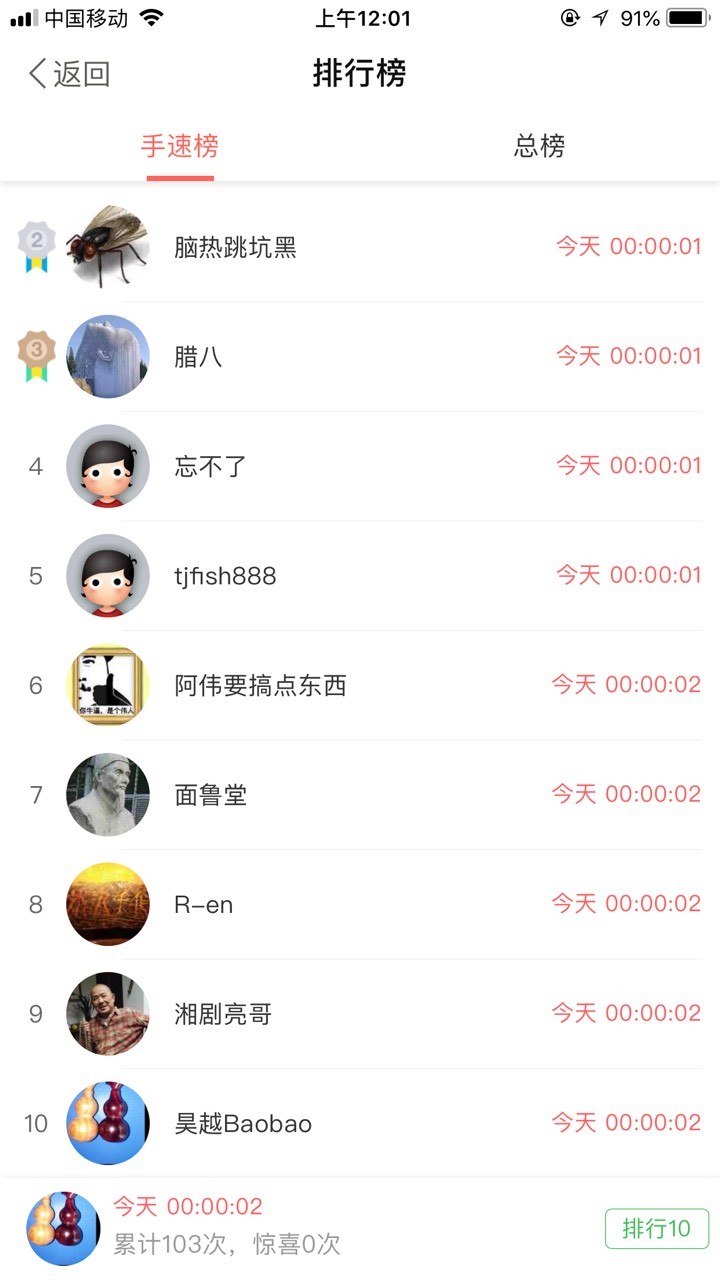
Task: Open 忘不了's ranking row
Action: [x=360, y=466]
